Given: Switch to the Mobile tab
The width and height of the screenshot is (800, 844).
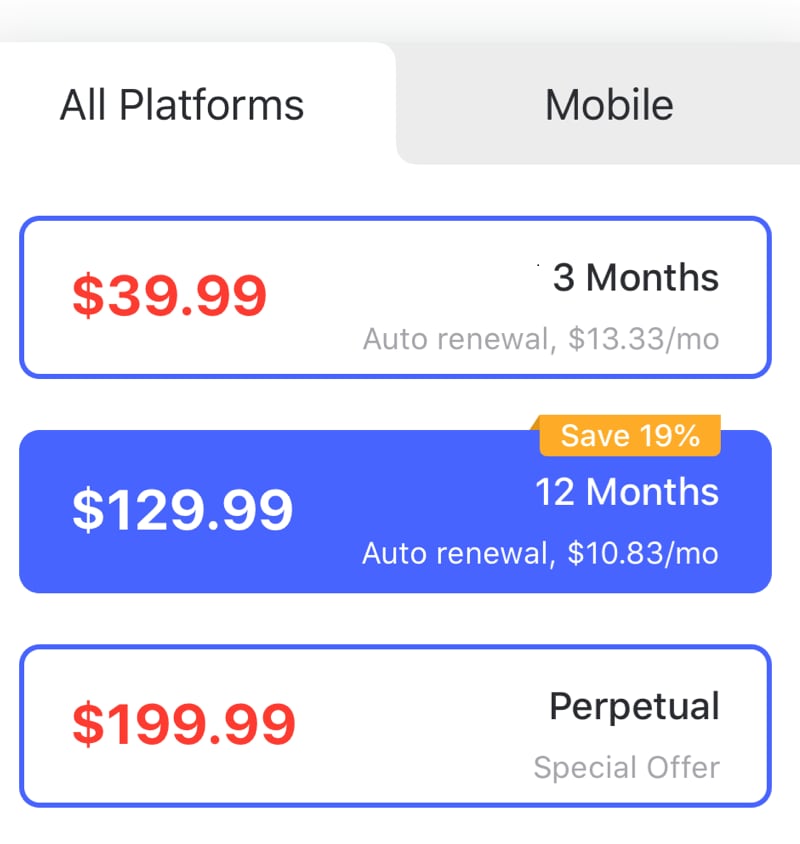Looking at the screenshot, I should (608, 105).
